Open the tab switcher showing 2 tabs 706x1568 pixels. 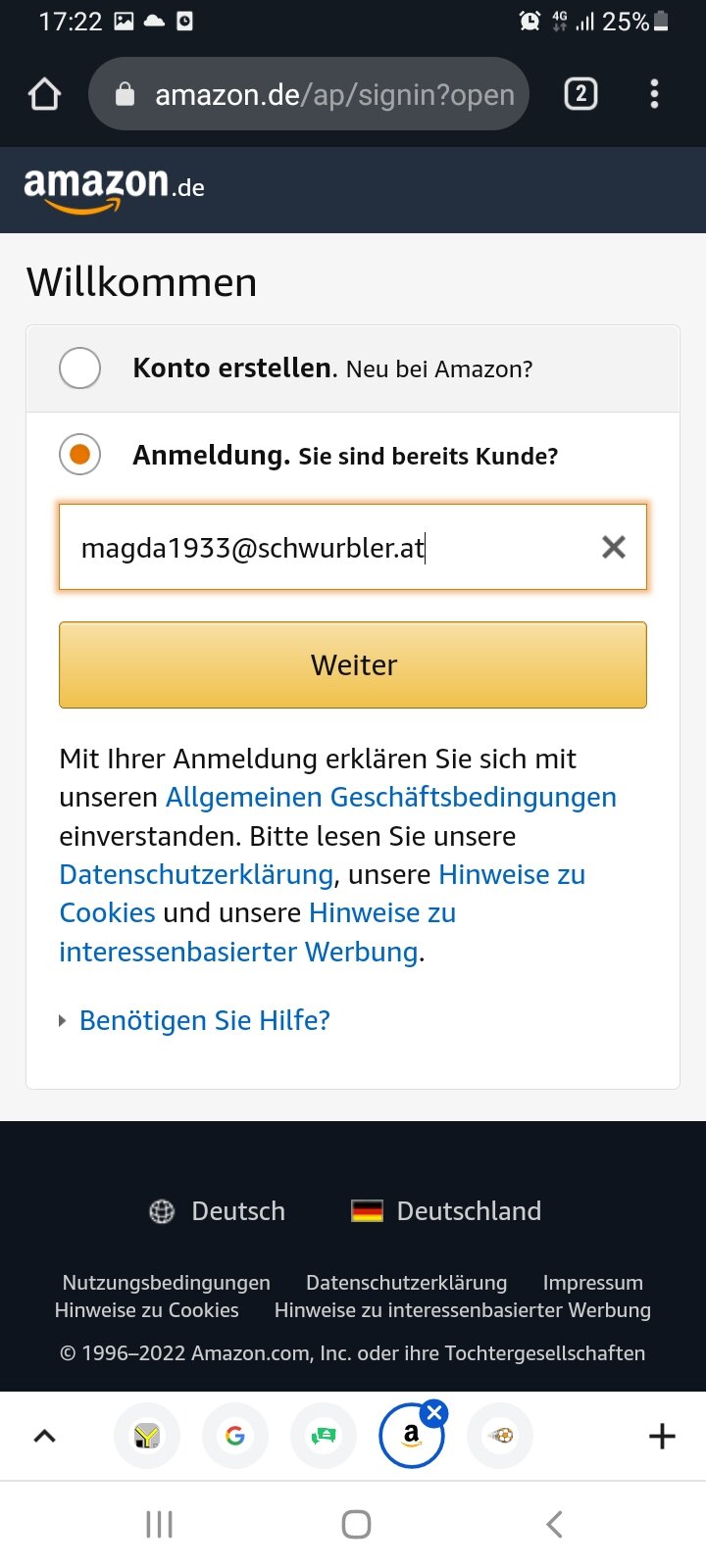pyautogui.click(x=580, y=94)
